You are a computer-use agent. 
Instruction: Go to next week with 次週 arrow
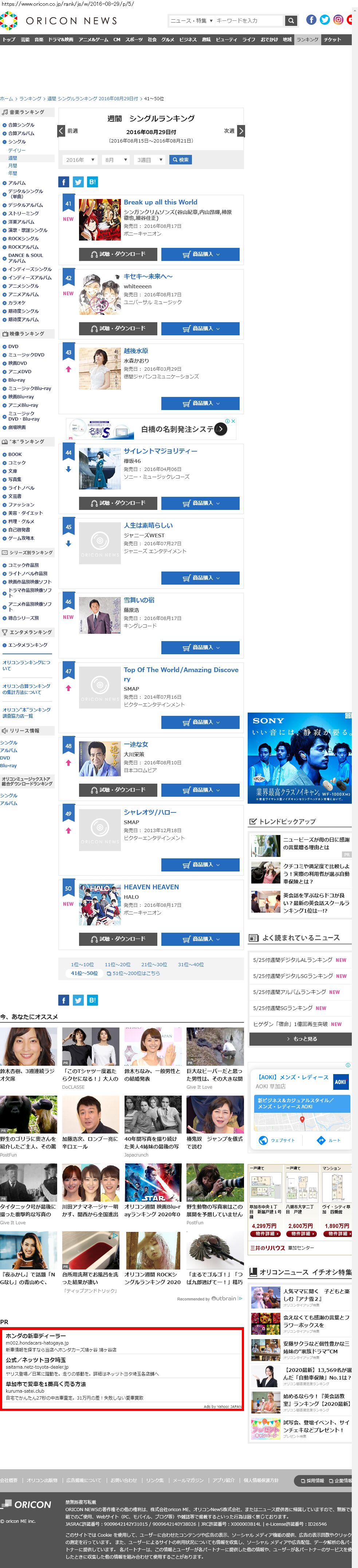click(241, 131)
